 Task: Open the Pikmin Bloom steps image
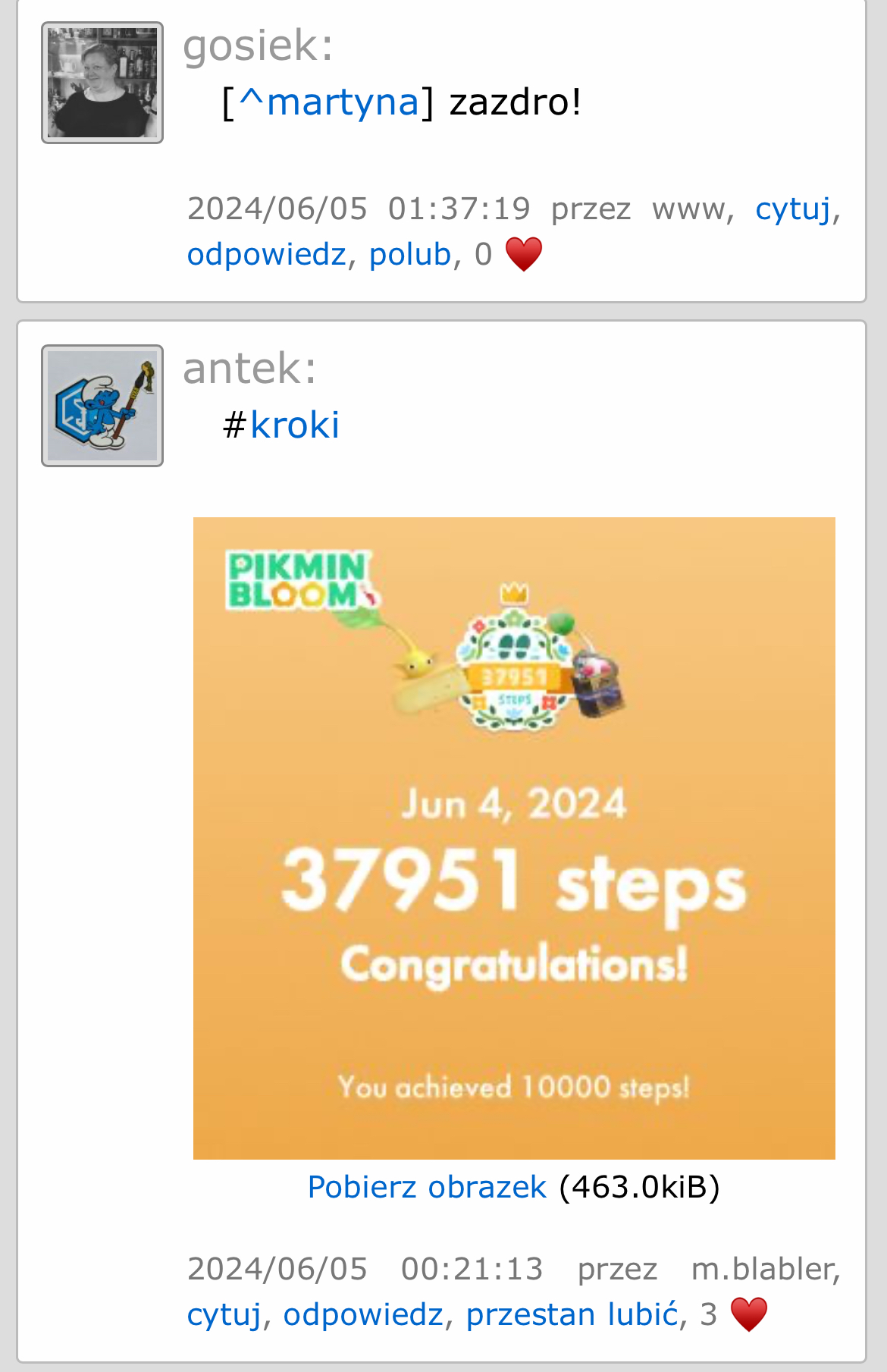(514, 838)
